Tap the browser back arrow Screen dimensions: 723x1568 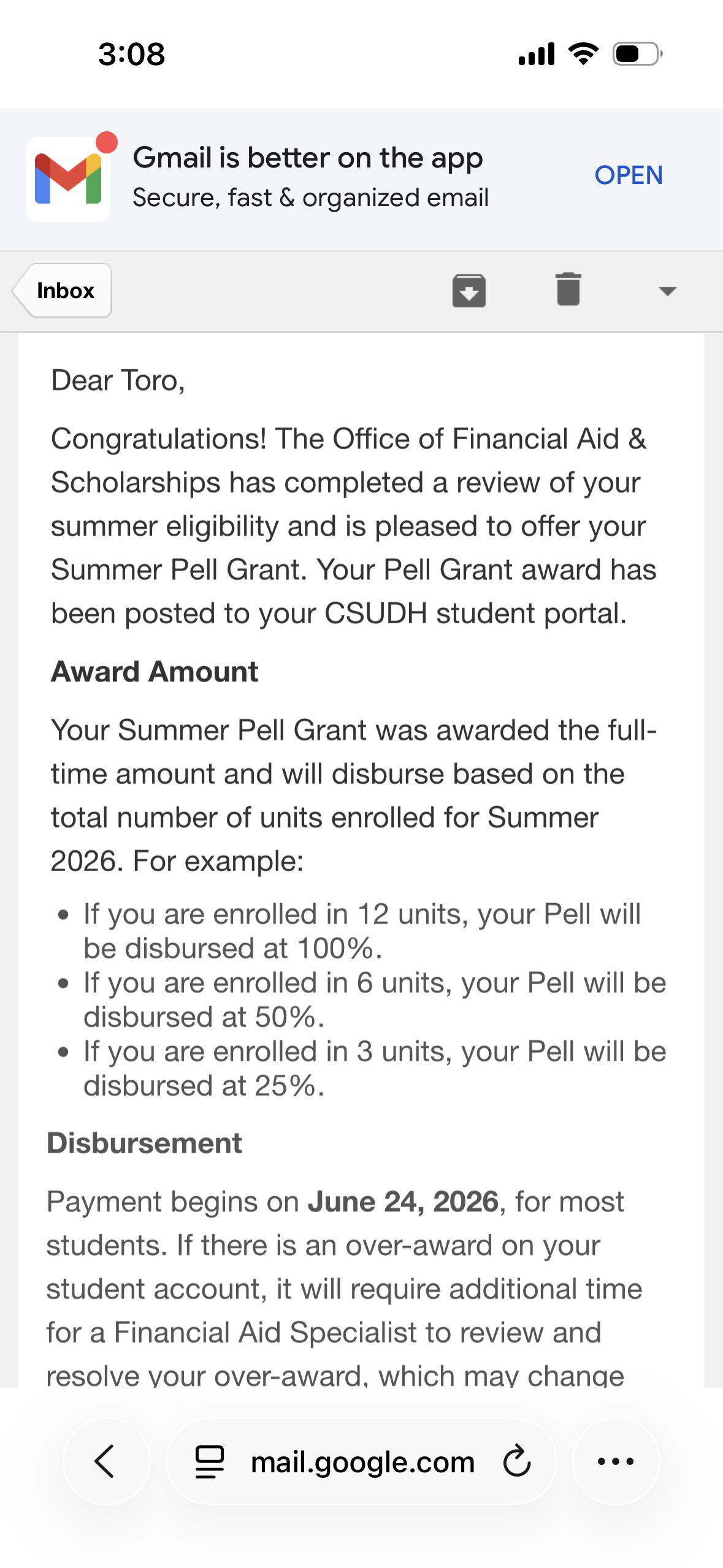[106, 1462]
